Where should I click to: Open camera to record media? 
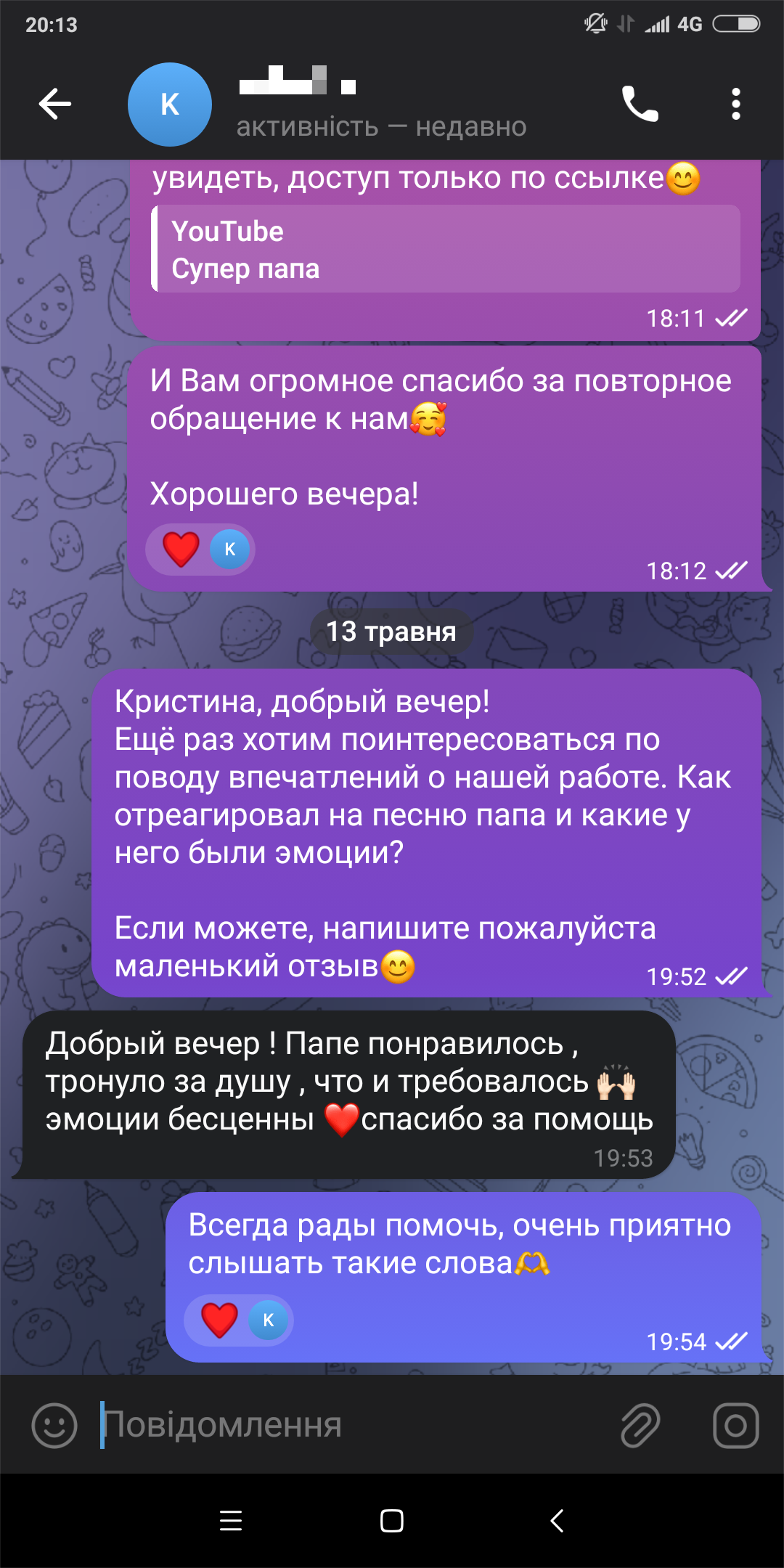coord(735,1425)
